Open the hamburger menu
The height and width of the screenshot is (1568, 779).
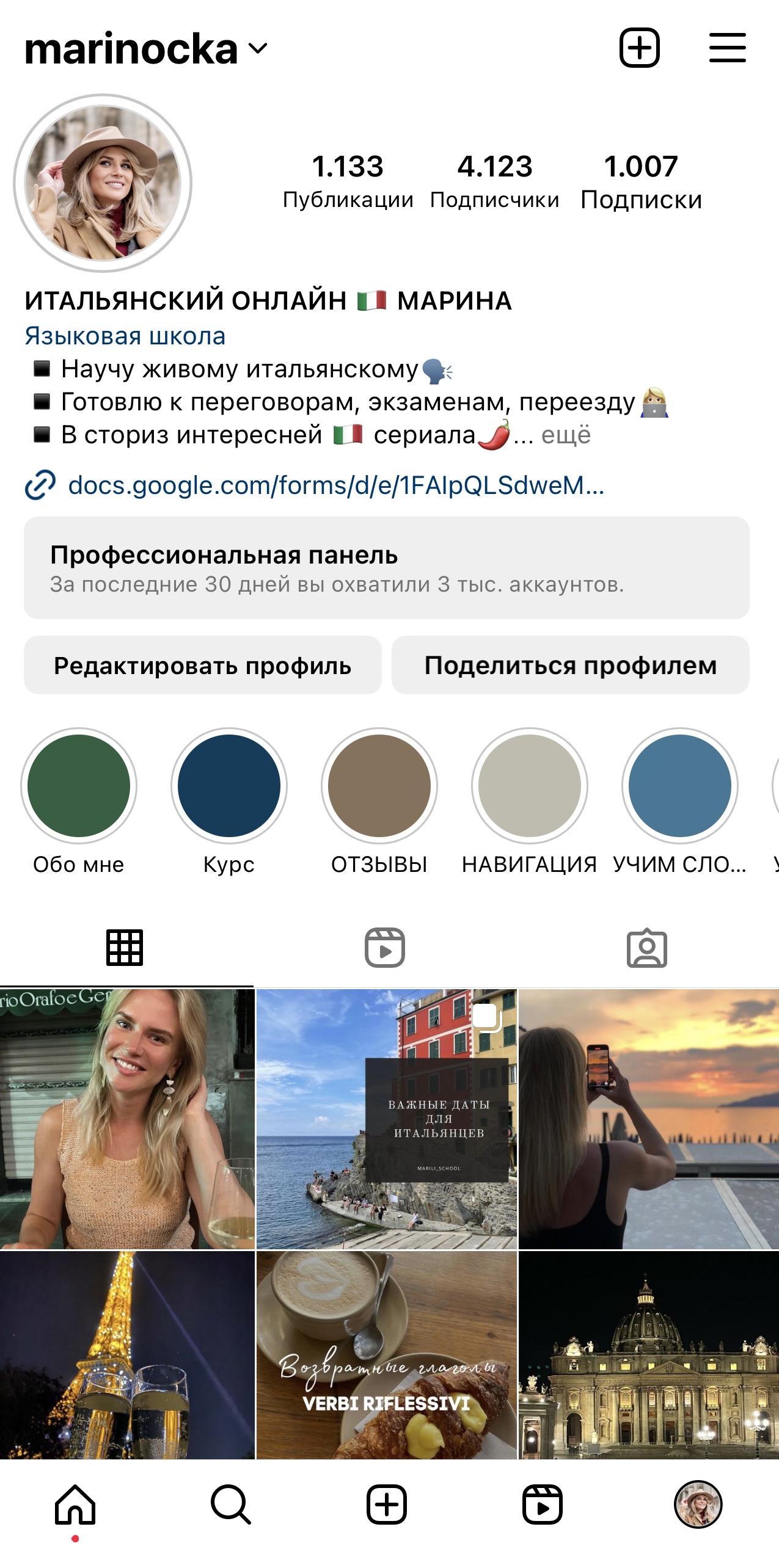[x=727, y=48]
